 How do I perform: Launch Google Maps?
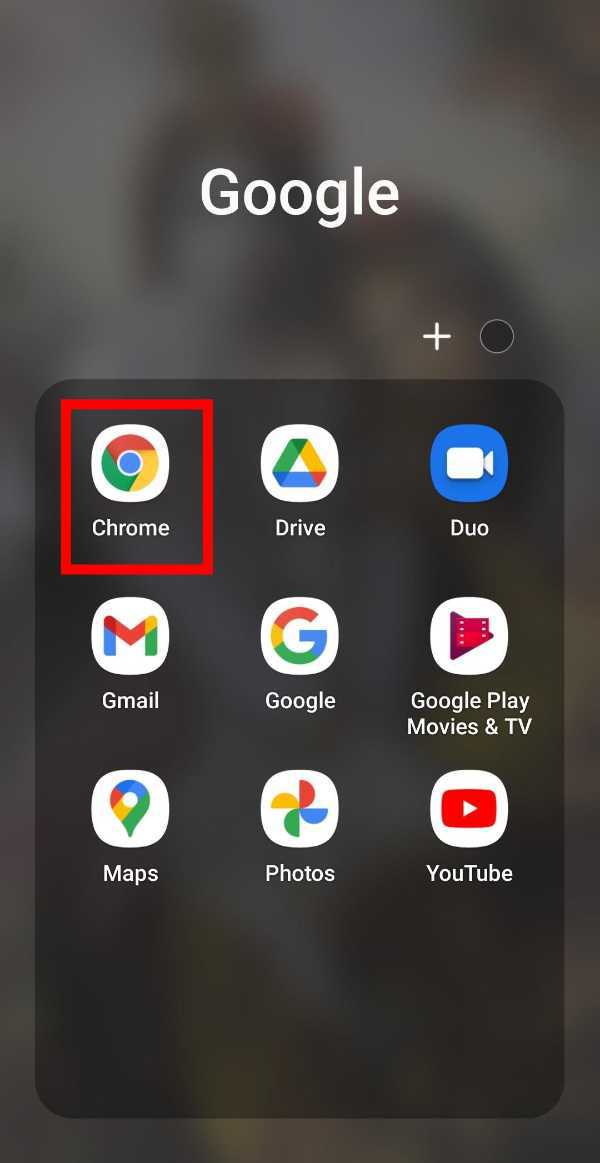point(130,809)
